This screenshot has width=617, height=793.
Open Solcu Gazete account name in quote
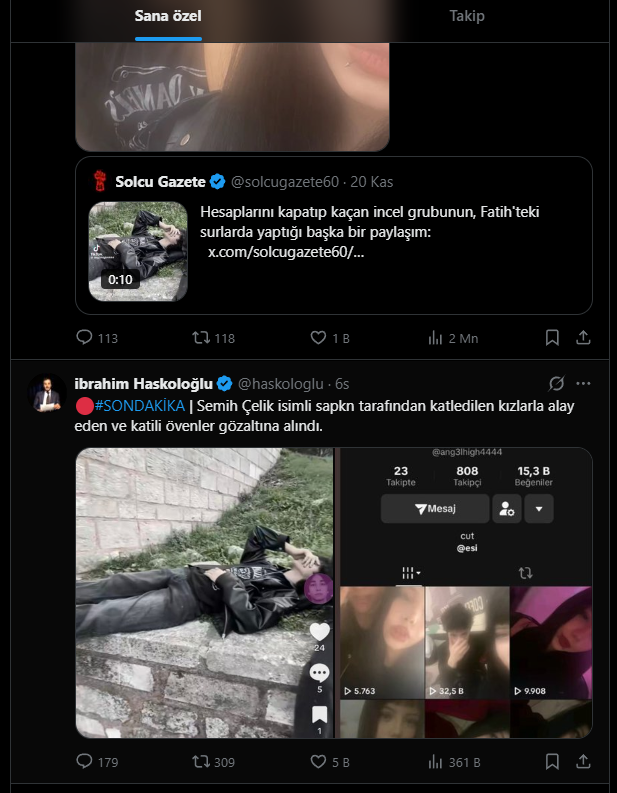[x=160, y=182]
